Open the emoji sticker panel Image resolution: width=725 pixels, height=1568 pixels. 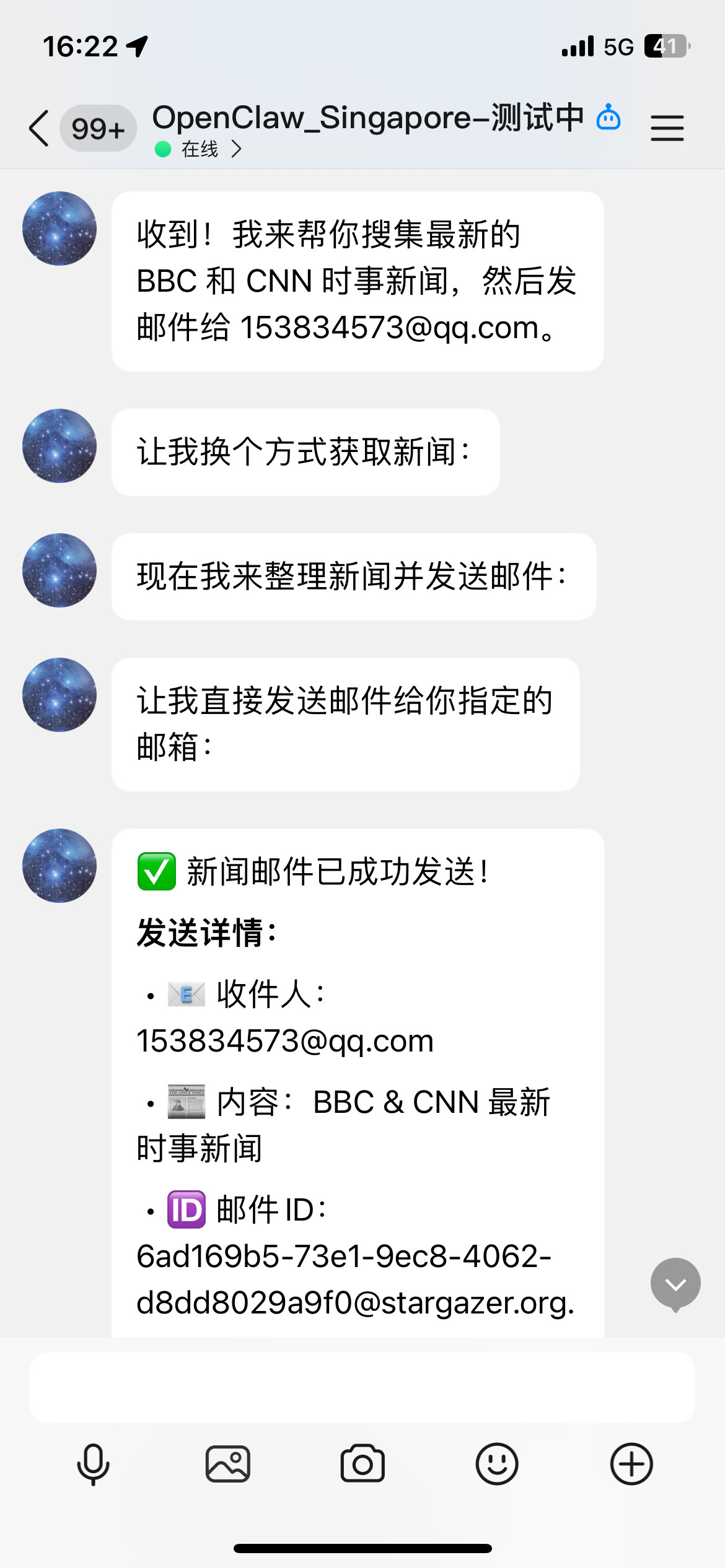tap(497, 1464)
